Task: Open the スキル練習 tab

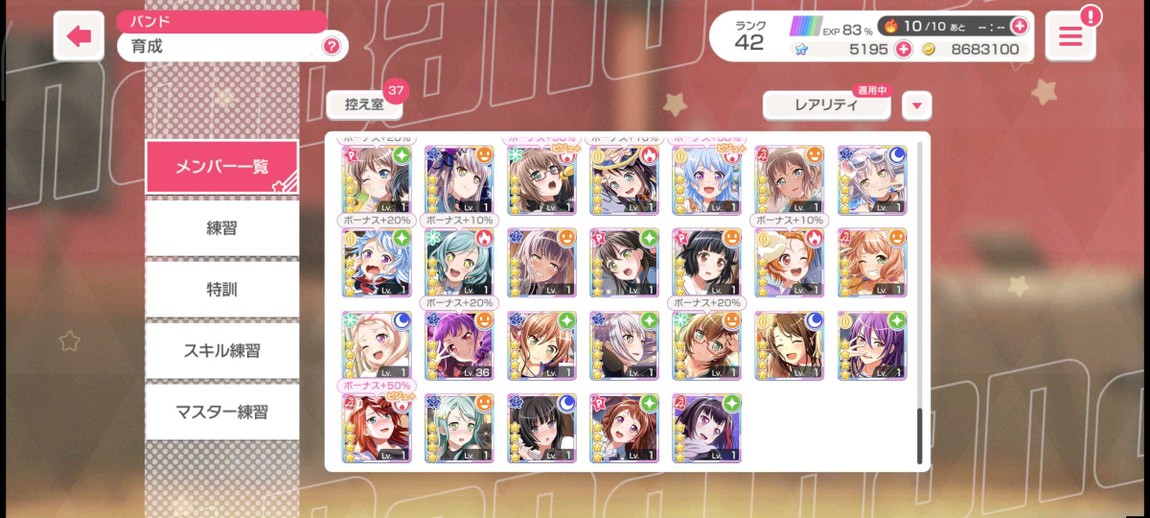Action: click(x=222, y=351)
